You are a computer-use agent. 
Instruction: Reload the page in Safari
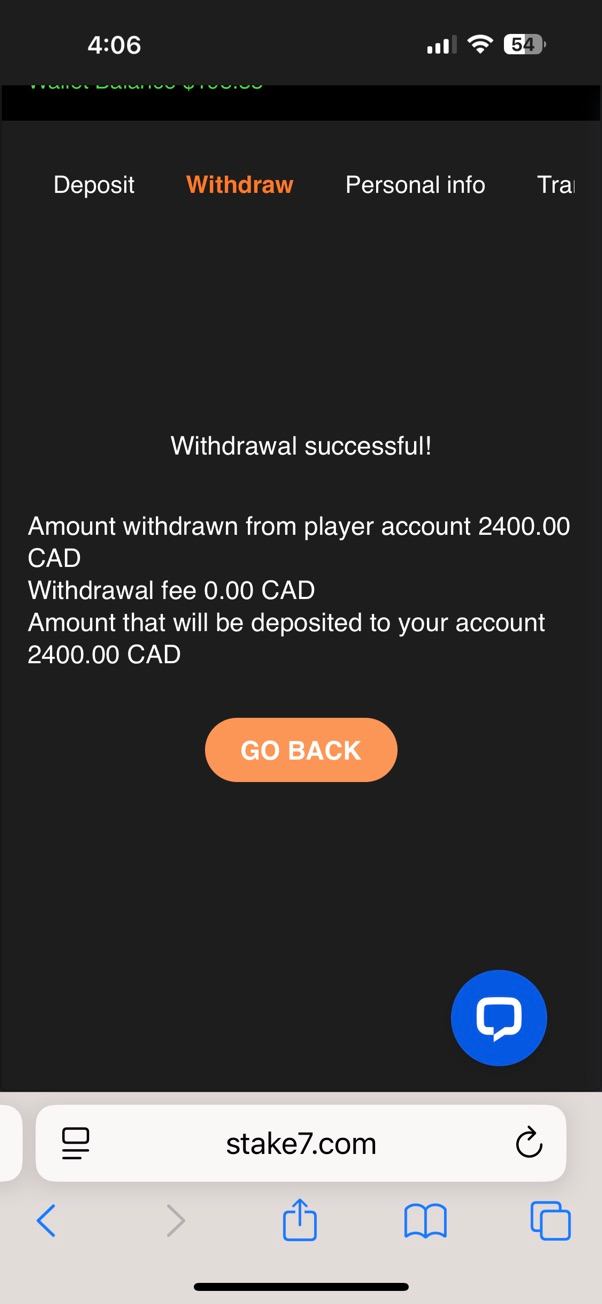click(528, 1143)
